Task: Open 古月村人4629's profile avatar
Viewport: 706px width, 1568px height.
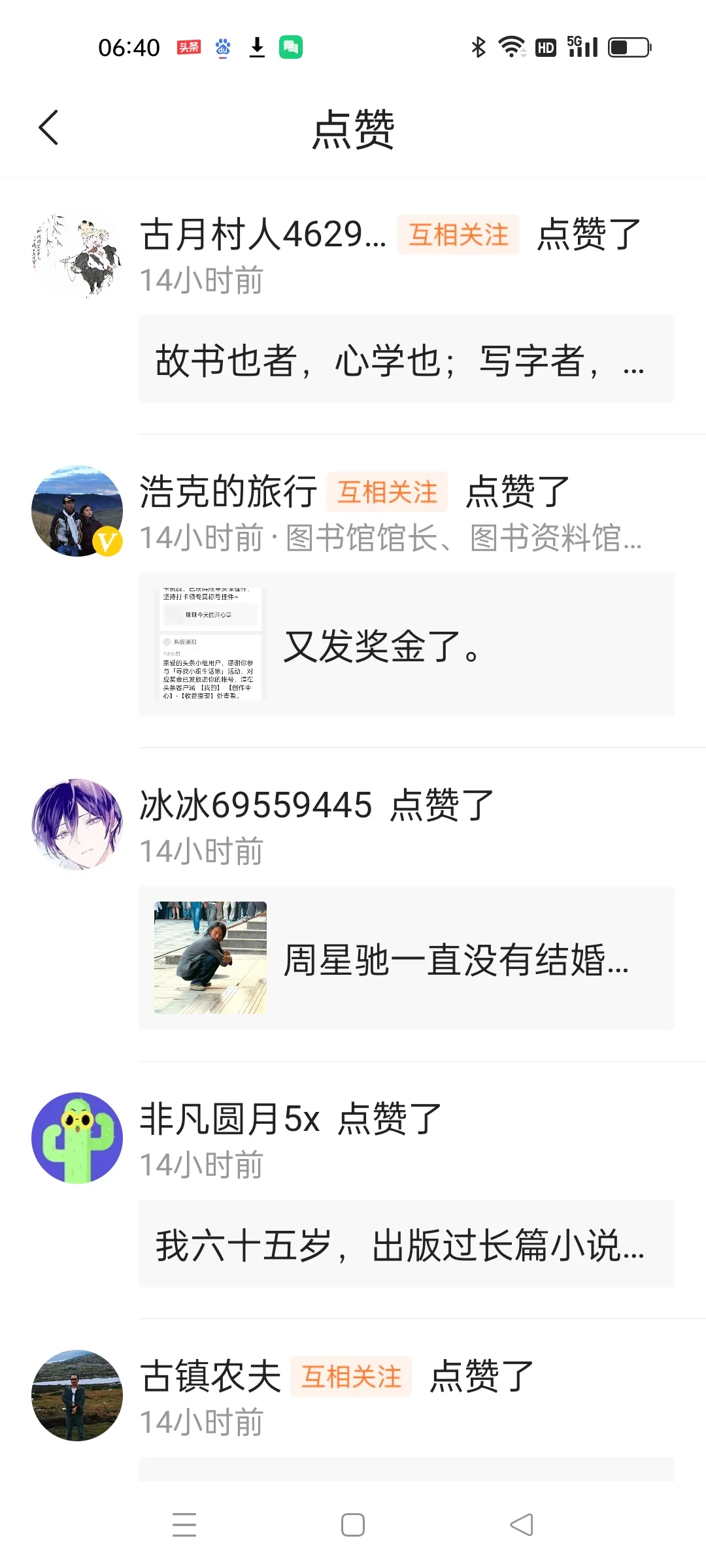Action: (x=77, y=254)
